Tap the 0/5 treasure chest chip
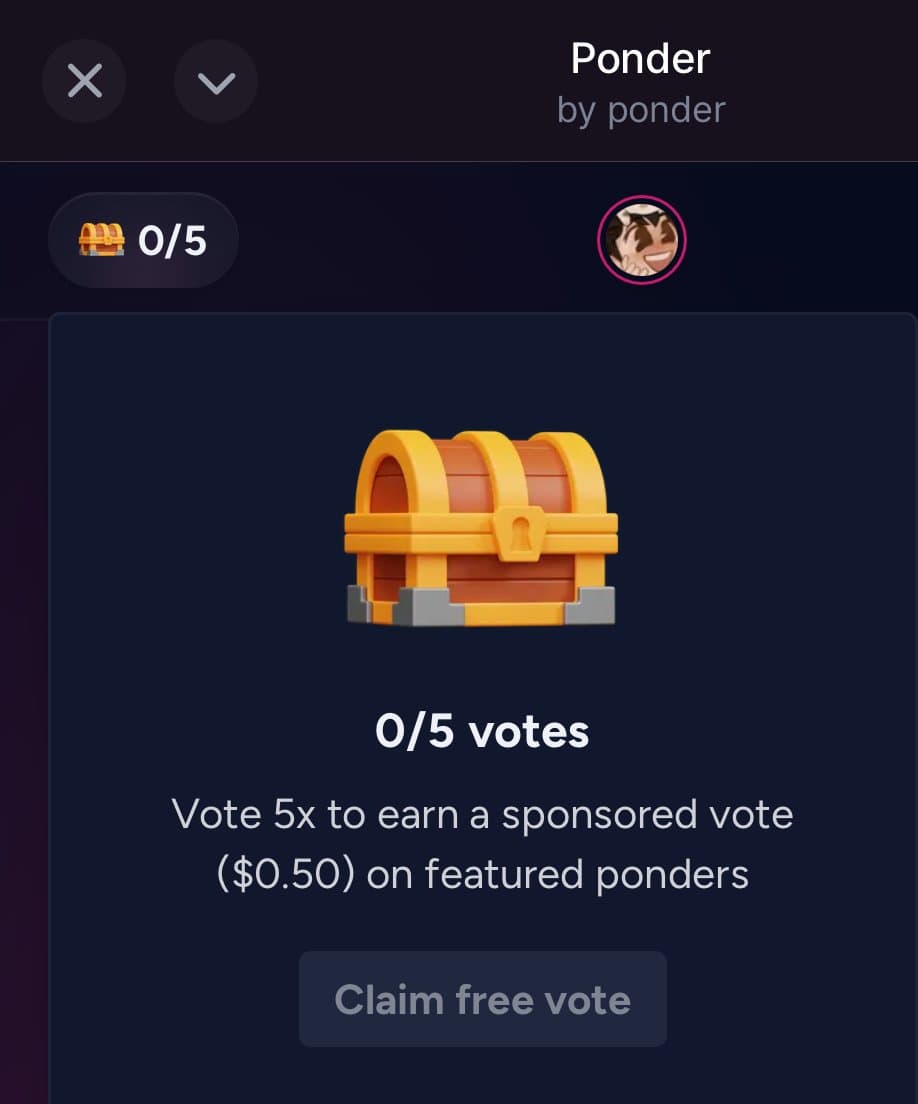This screenshot has height=1104, width=918. [x=143, y=240]
